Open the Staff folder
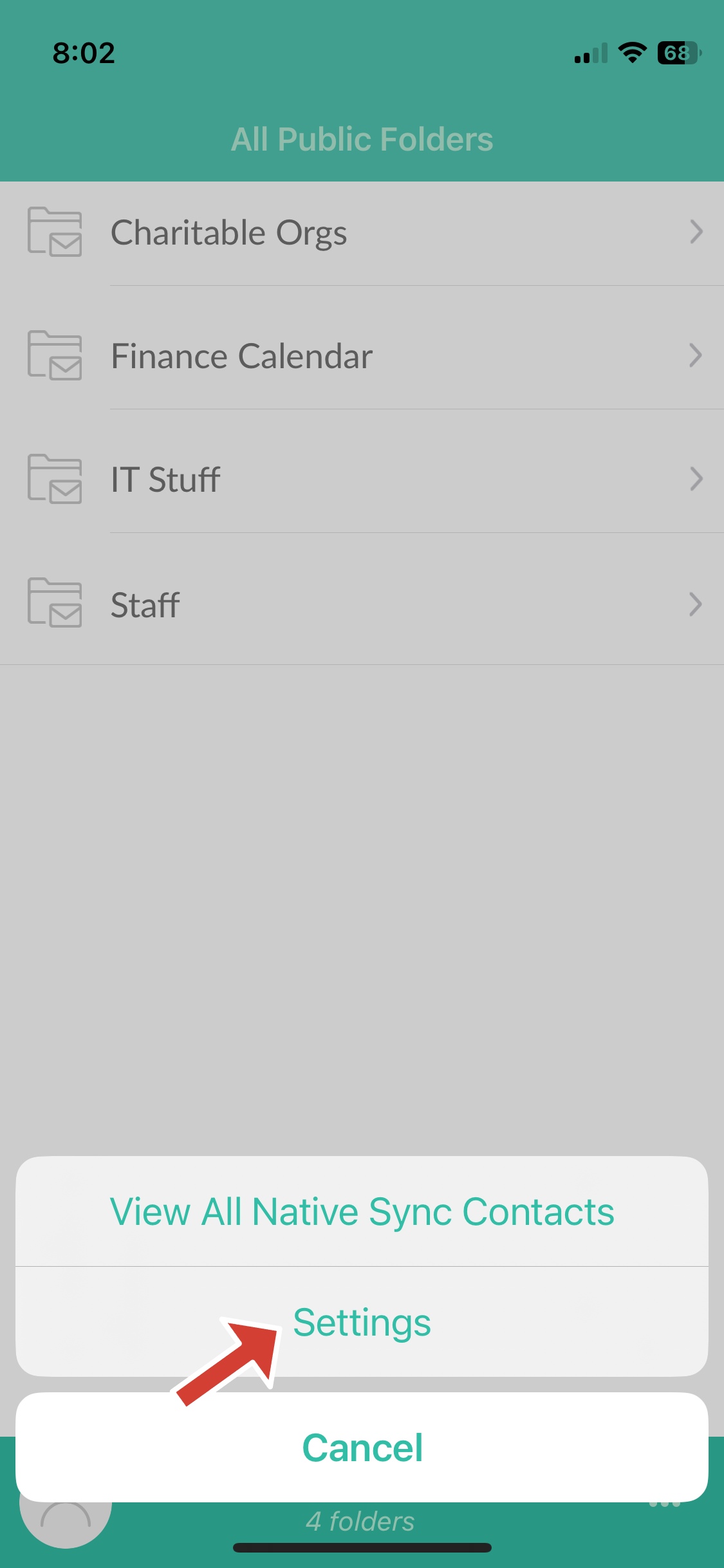 [x=362, y=604]
